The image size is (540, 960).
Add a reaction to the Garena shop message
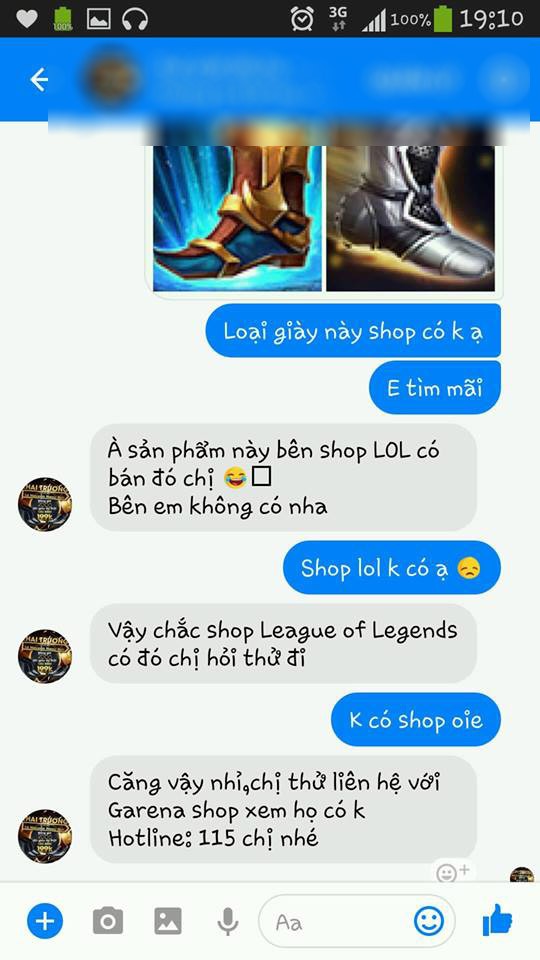pos(453,871)
